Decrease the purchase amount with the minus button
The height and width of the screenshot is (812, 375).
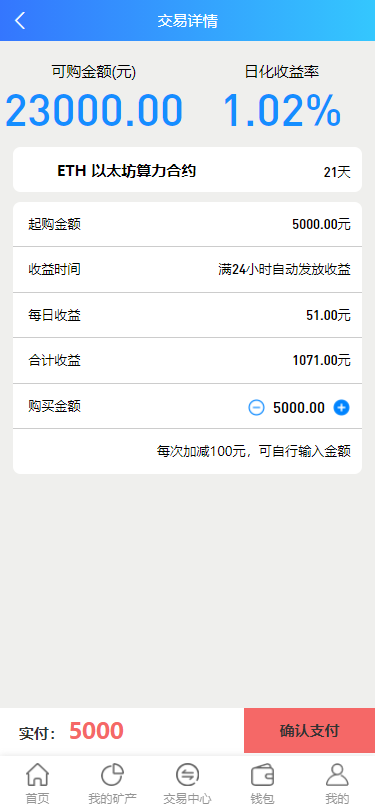tap(256, 408)
